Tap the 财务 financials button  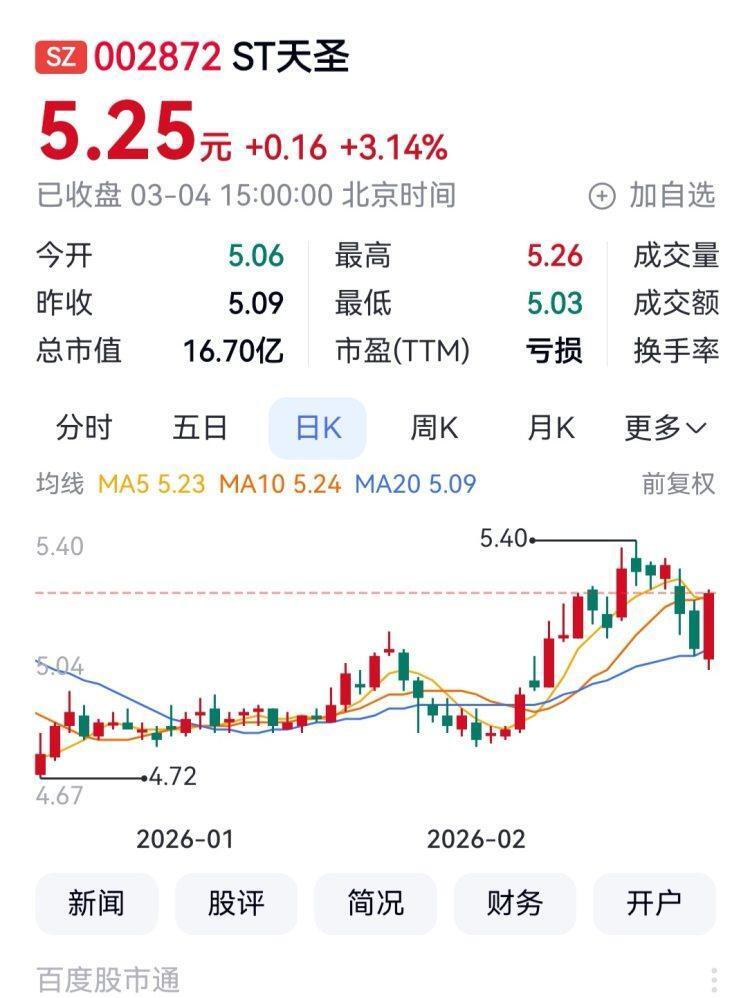point(513,903)
